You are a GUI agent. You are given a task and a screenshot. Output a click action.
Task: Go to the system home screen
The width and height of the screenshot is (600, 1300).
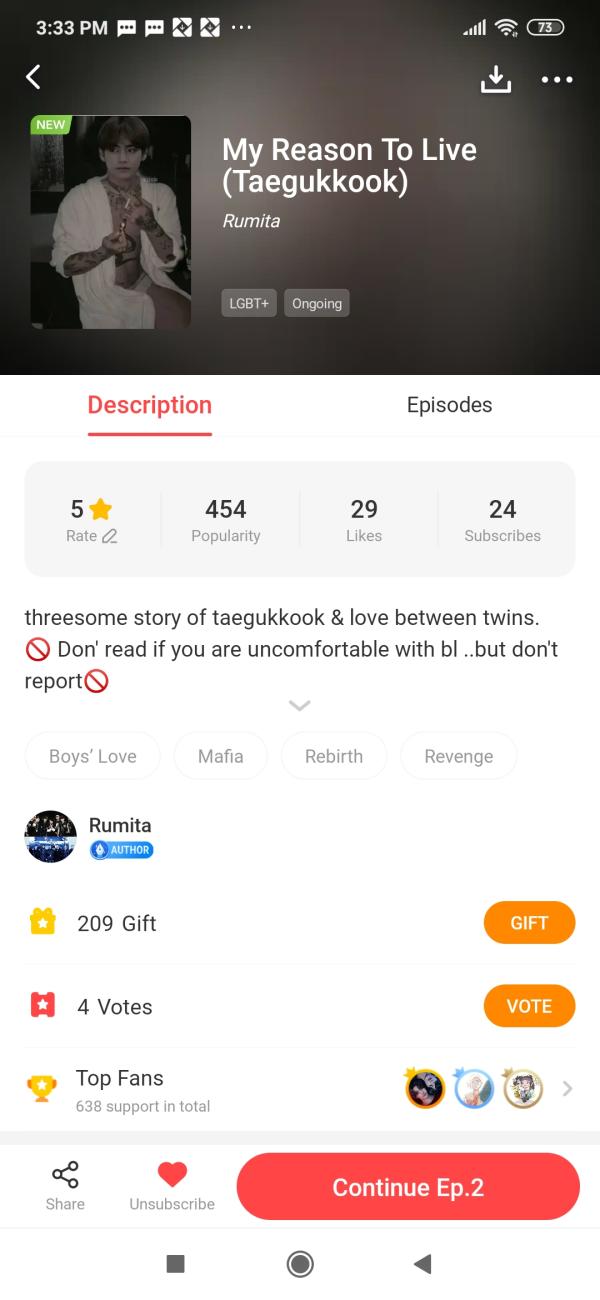[300, 1264]
